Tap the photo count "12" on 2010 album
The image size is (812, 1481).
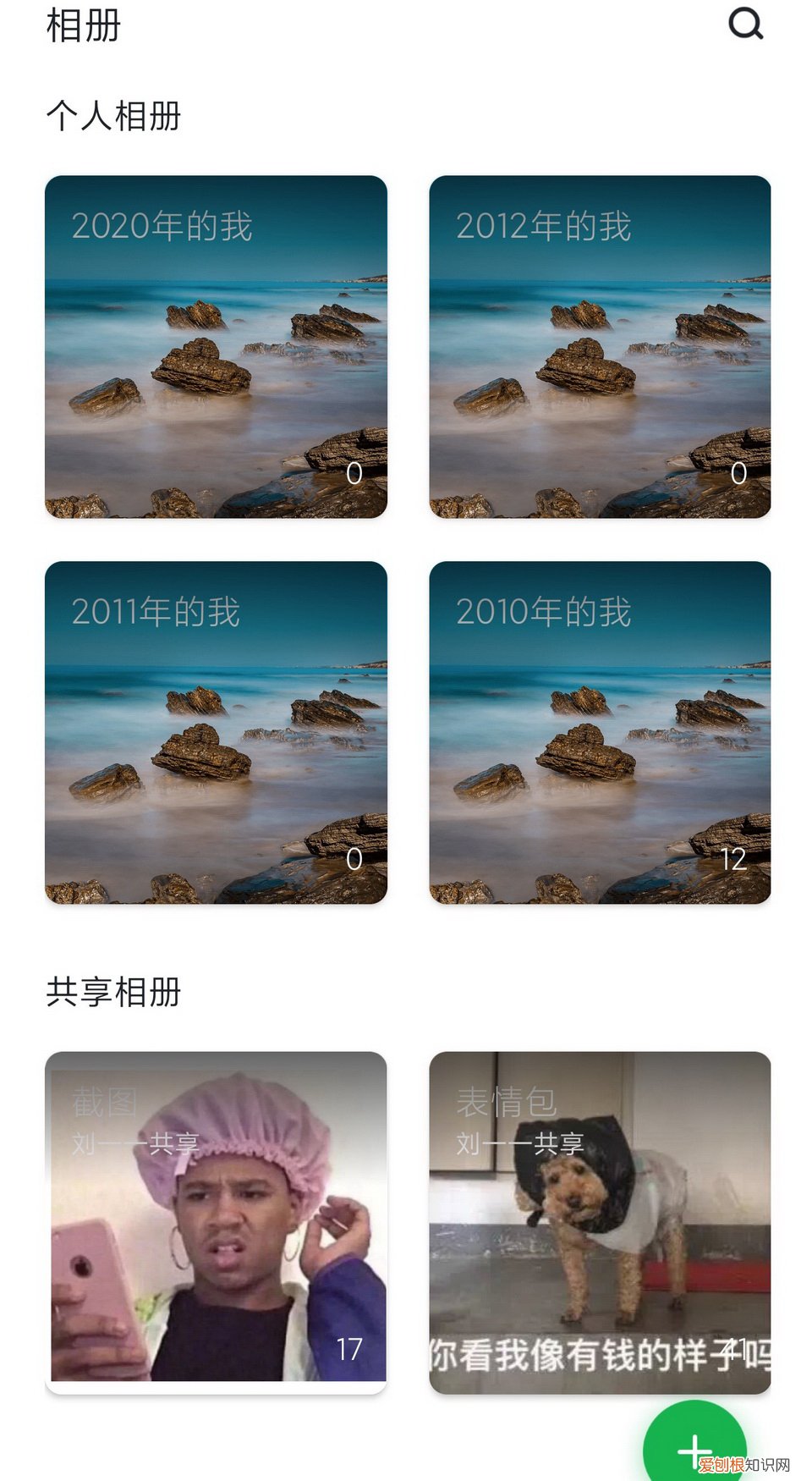734,860
